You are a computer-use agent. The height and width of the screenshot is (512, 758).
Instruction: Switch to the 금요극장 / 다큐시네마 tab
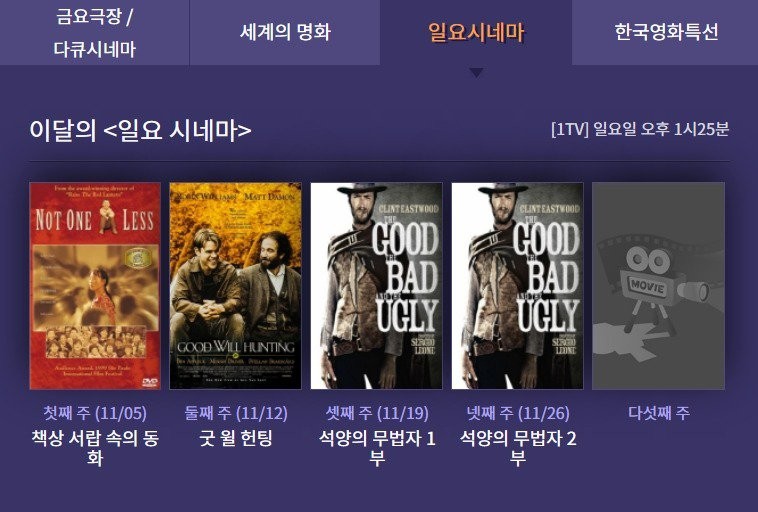(94, 32)
